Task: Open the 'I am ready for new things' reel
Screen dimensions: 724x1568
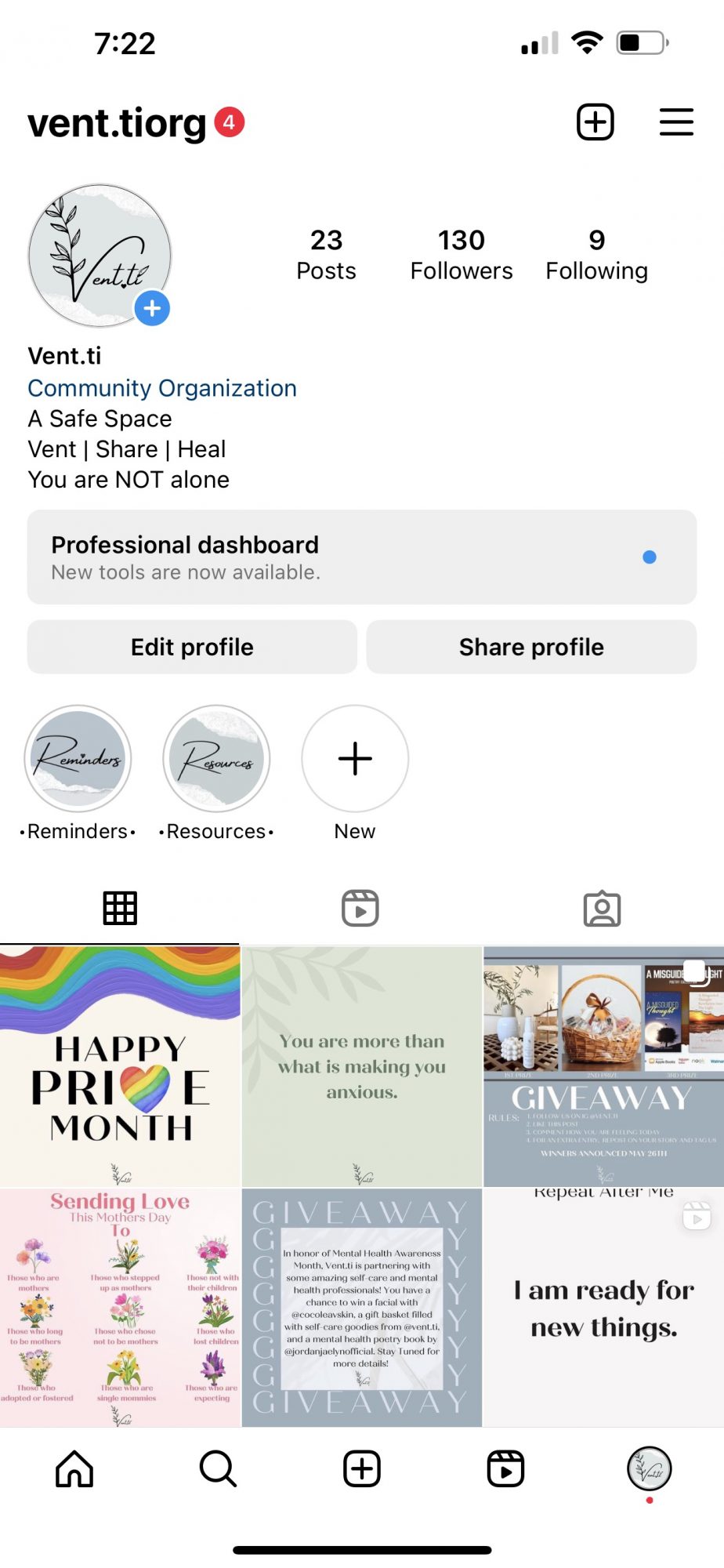Action: click(603, 1308)
